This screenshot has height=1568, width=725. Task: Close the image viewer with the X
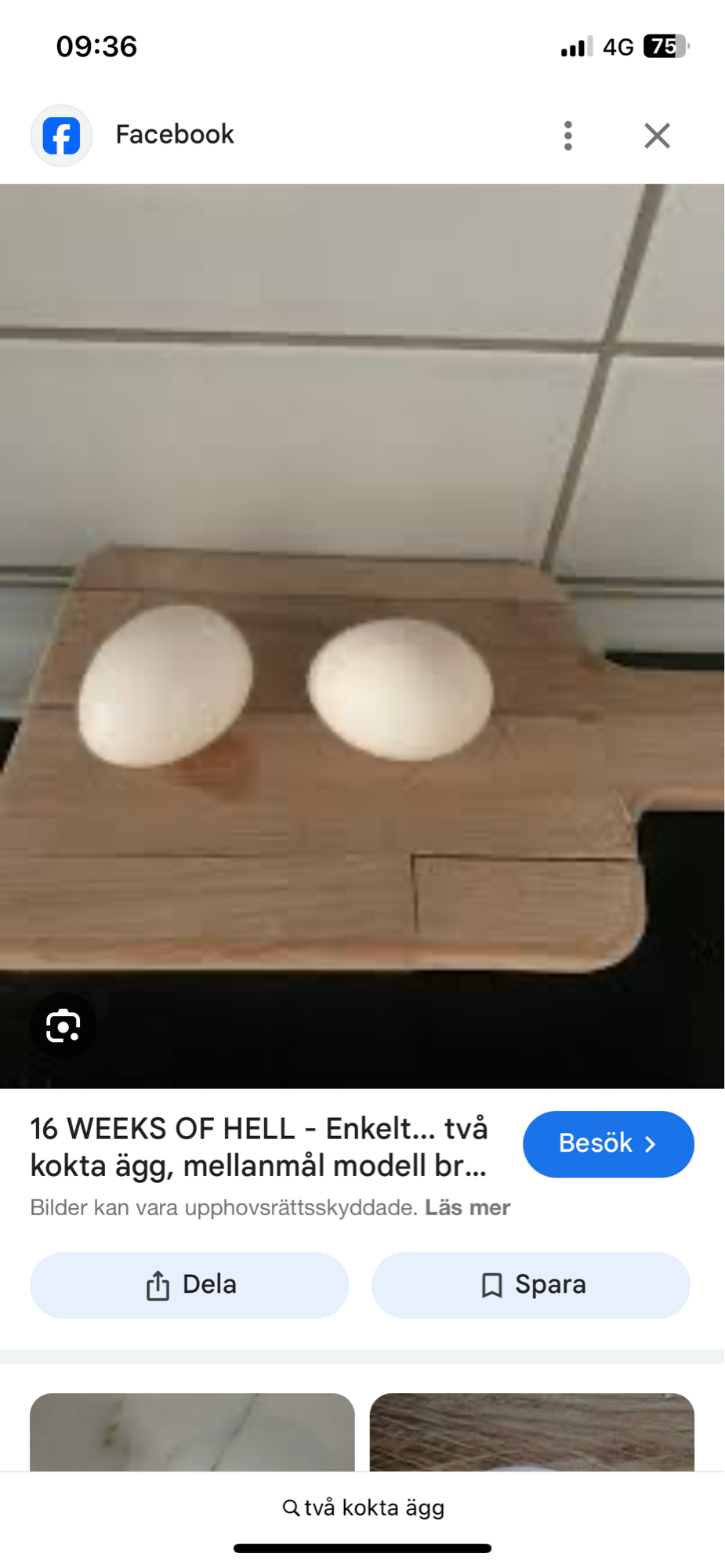click(x=657, y=135)
